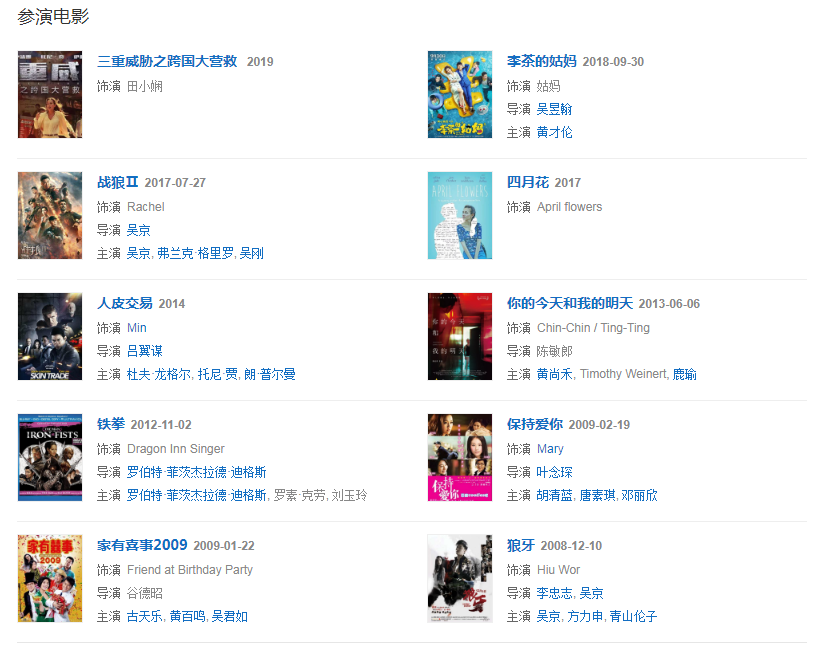Screen dimensions: 824x651
Task: Open director 吴京 under 战狼Ⅱ
Action: click(x=139, y=230)
